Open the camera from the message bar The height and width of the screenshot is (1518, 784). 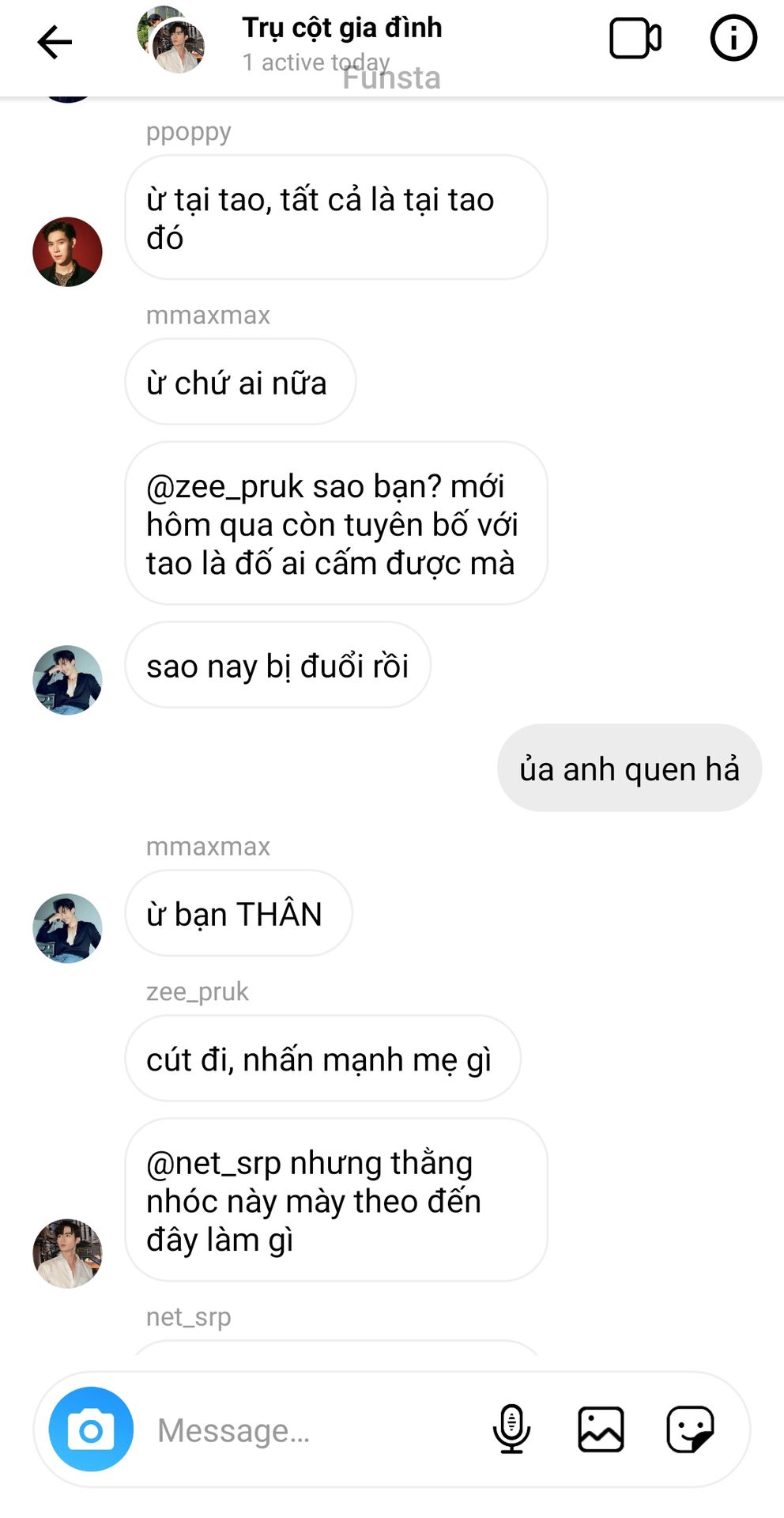coord(91,1429)
